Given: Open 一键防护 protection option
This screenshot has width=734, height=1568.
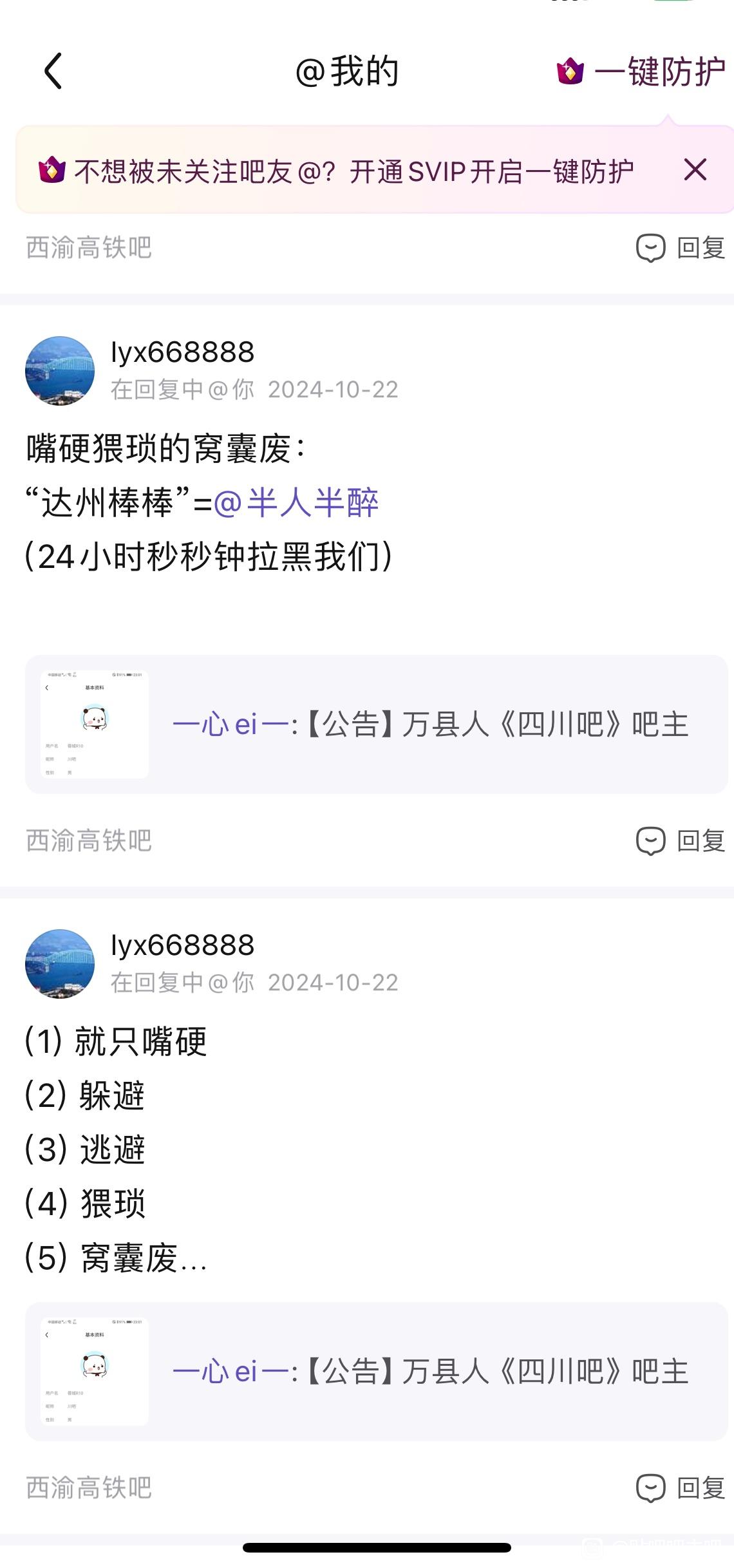Looking at the screenshot, I should [642, 71].
